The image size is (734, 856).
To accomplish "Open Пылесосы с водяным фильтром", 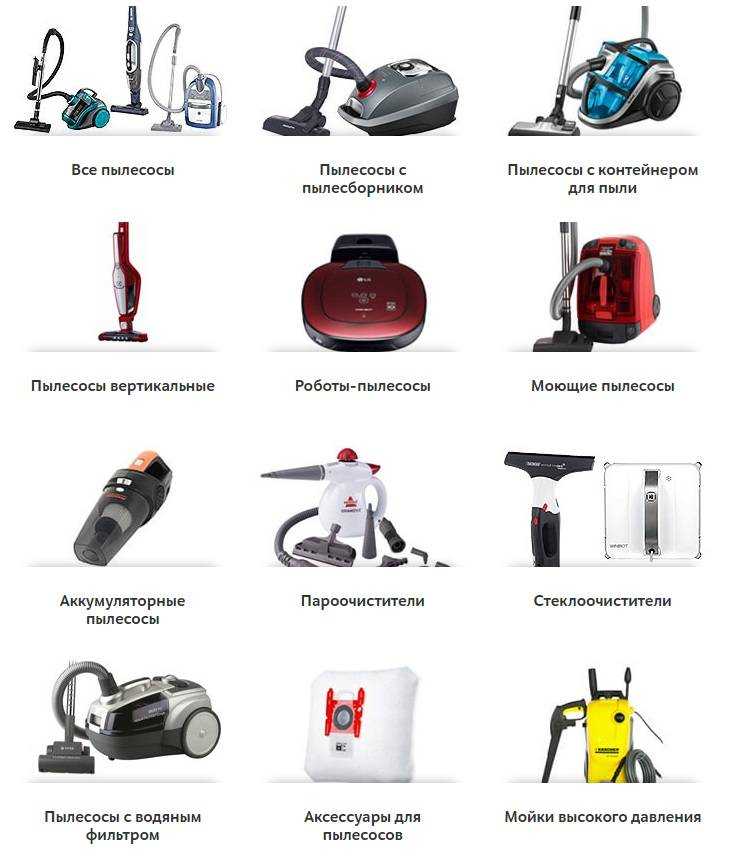I will pyautogui.click(x=123, y=826).
